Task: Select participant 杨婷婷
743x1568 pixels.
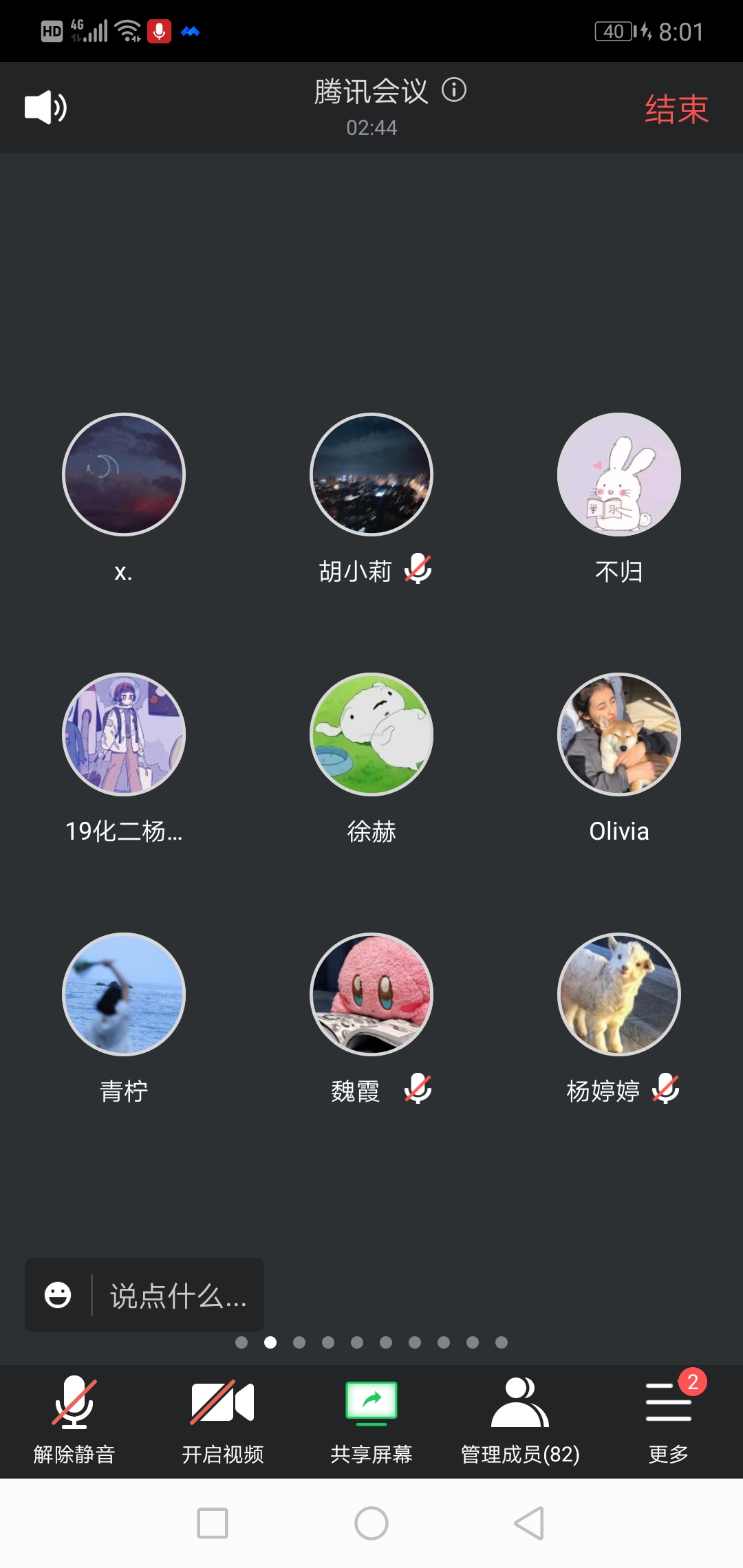Action: point(619,994)
